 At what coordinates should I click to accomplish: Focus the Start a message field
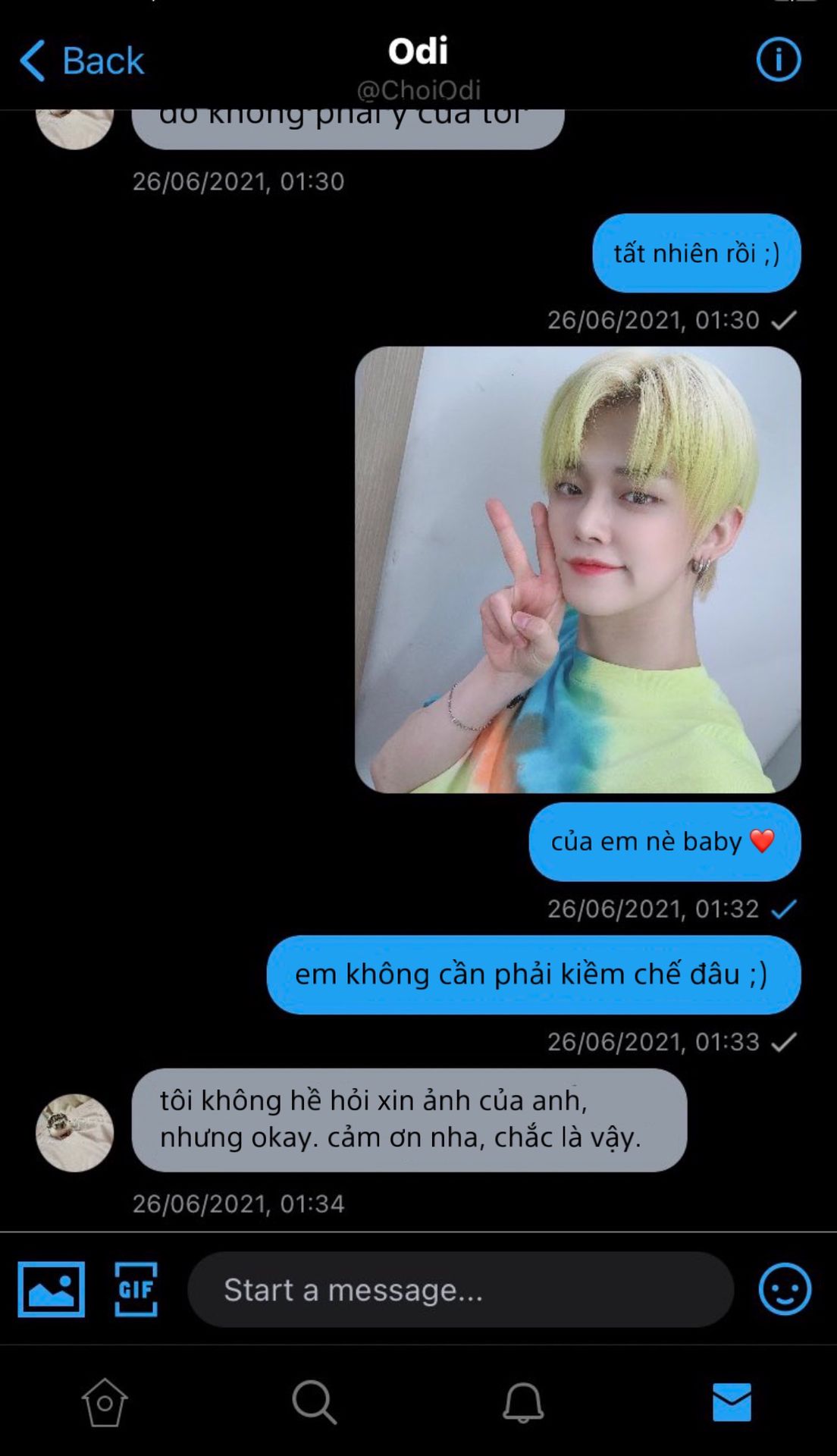460,1289
